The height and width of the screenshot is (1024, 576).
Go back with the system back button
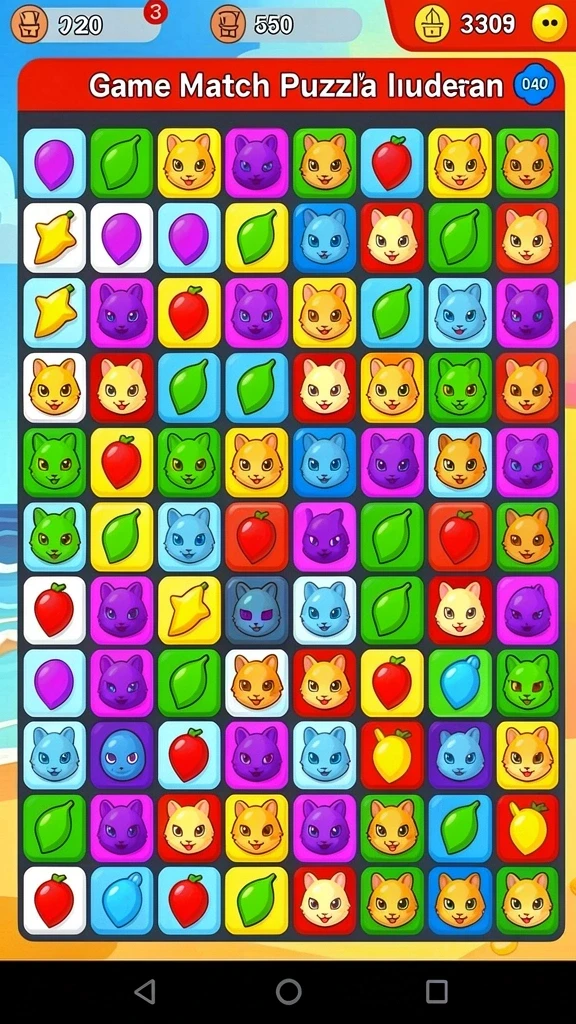(x=145, y=991)
